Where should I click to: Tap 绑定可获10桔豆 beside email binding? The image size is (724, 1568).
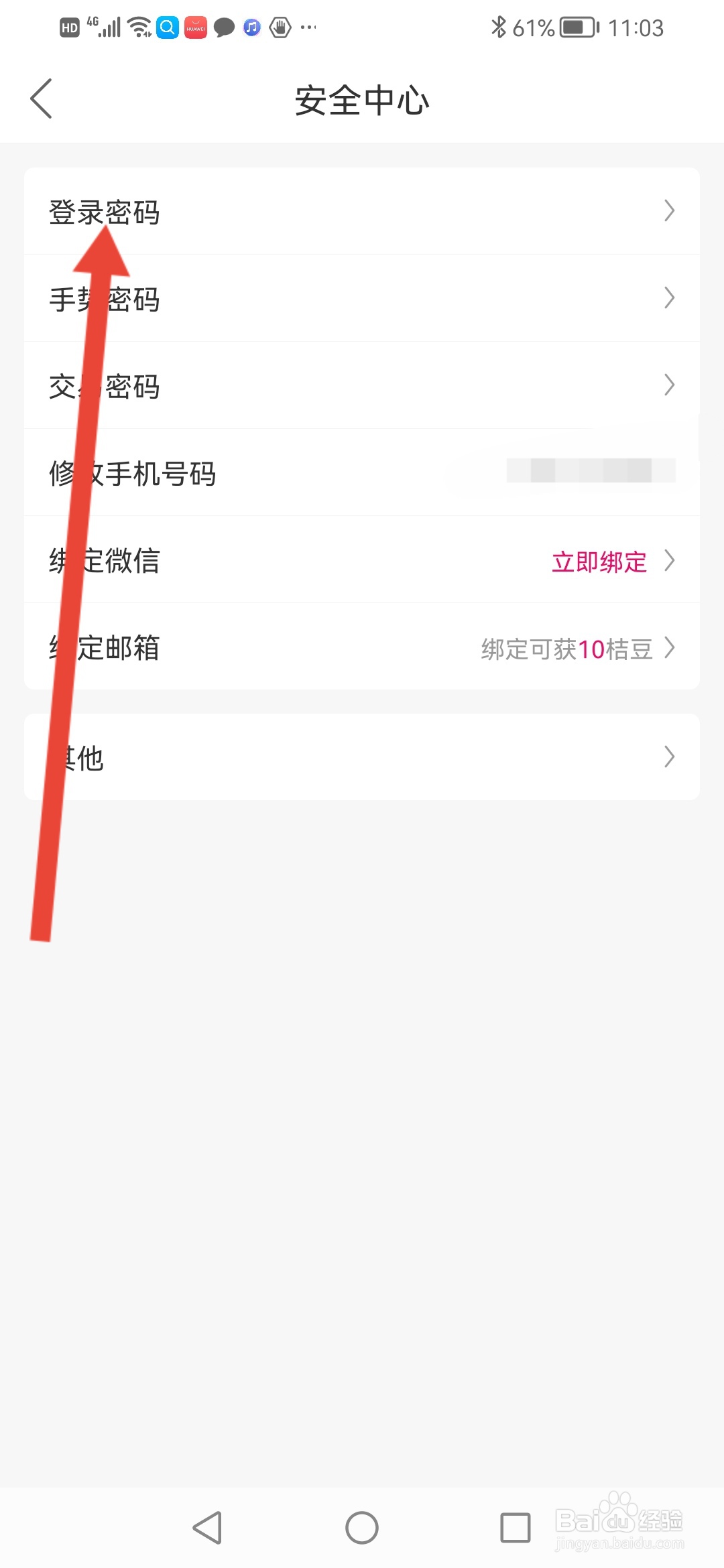pyautogui.click(x=566, y=649)
